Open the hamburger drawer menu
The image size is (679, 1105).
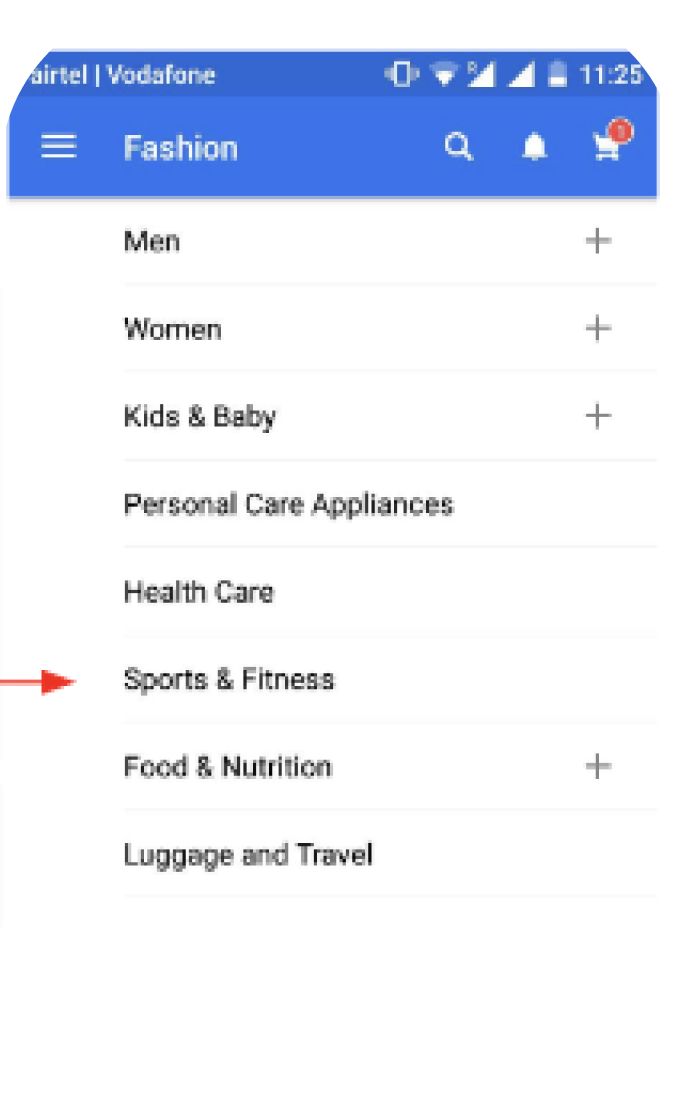tap(59, 147)
